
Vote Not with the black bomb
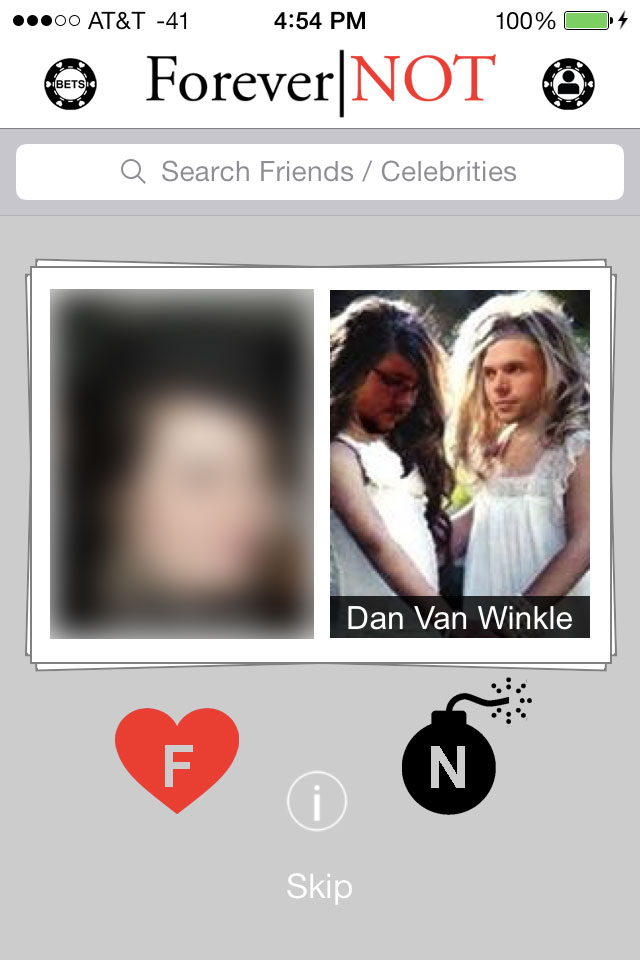tap(449, 762)
